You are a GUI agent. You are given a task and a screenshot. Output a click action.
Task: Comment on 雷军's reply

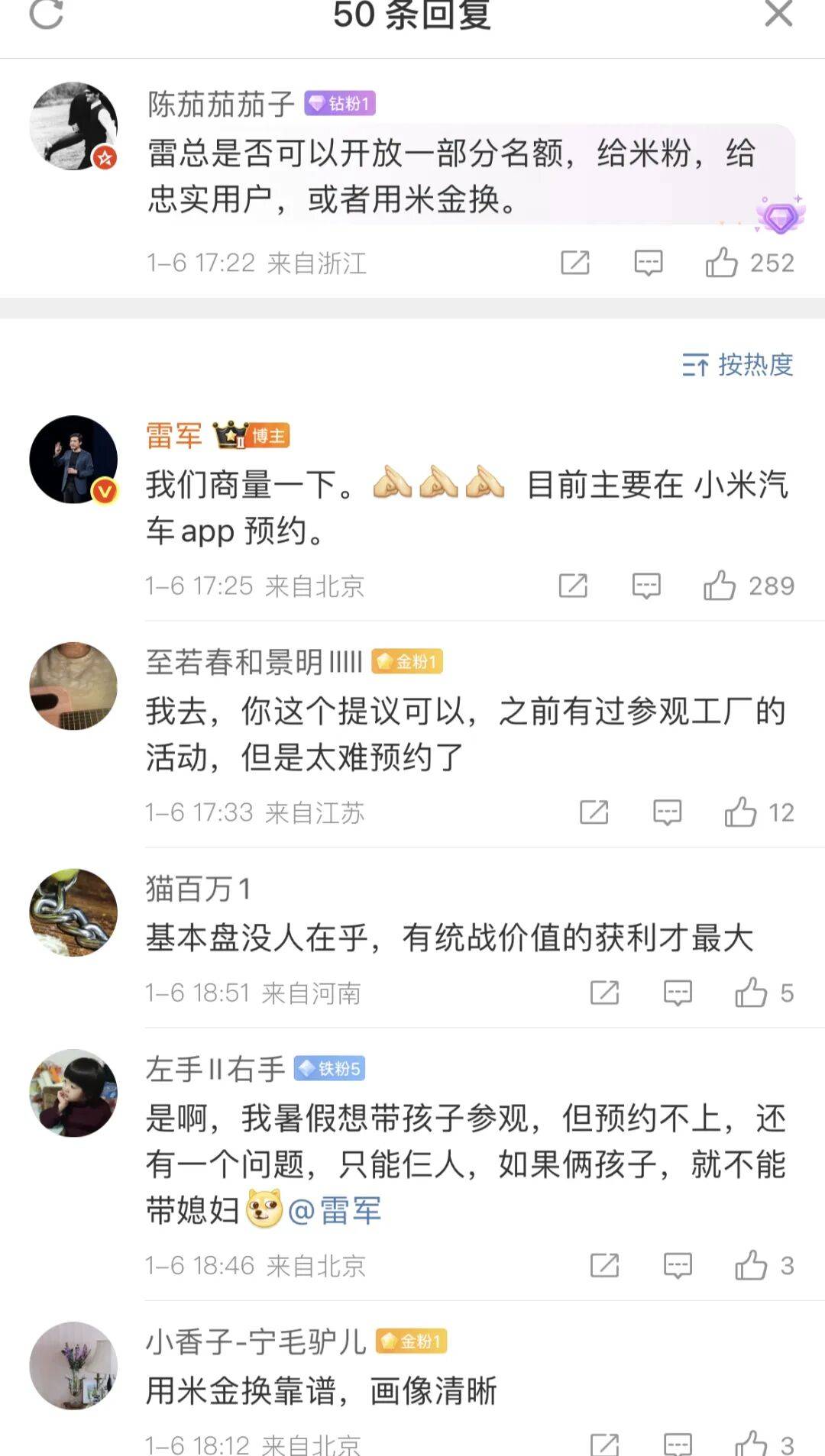coord(646,586)
